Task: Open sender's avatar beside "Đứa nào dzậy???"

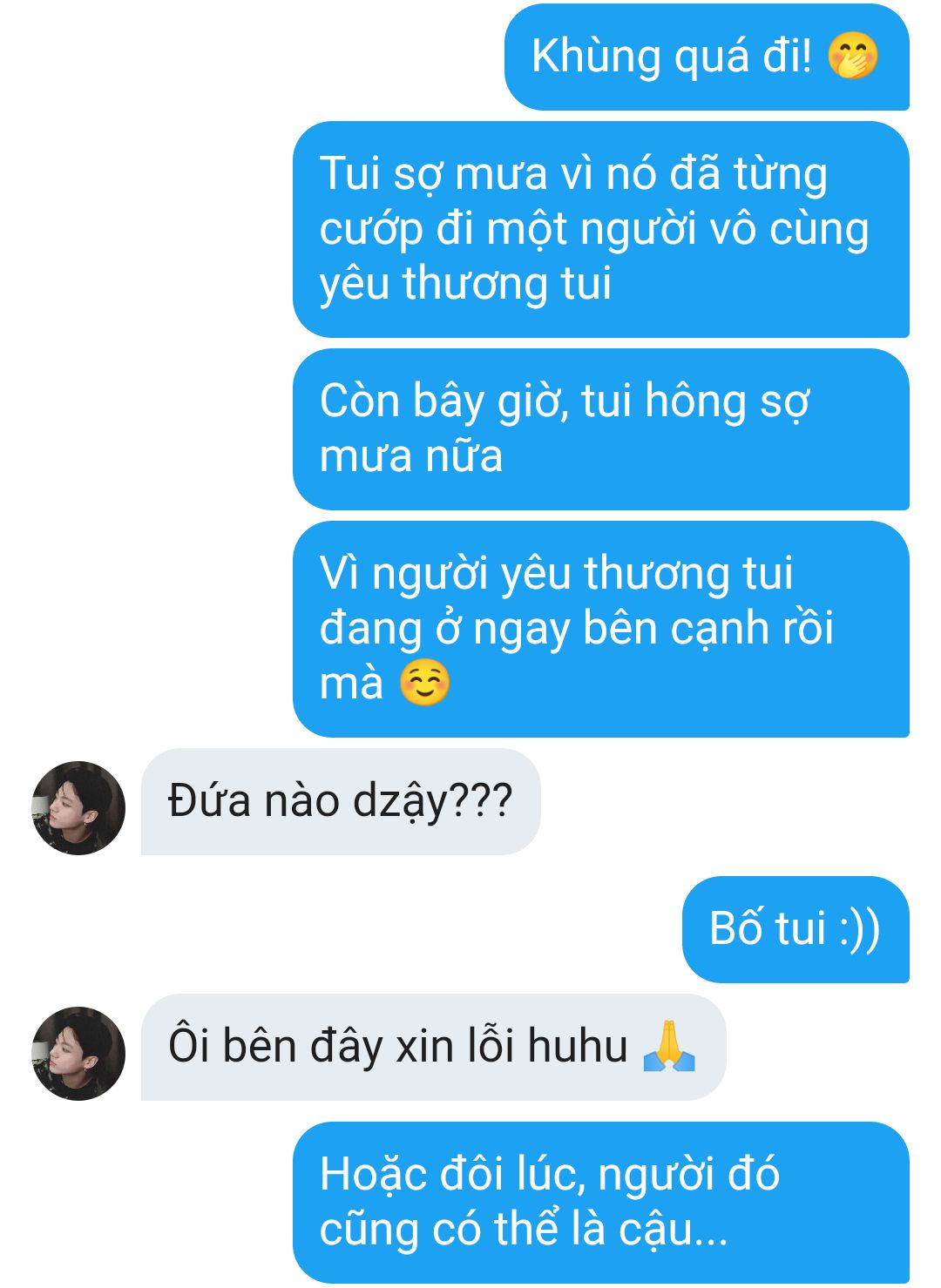Action: point(78,807)
